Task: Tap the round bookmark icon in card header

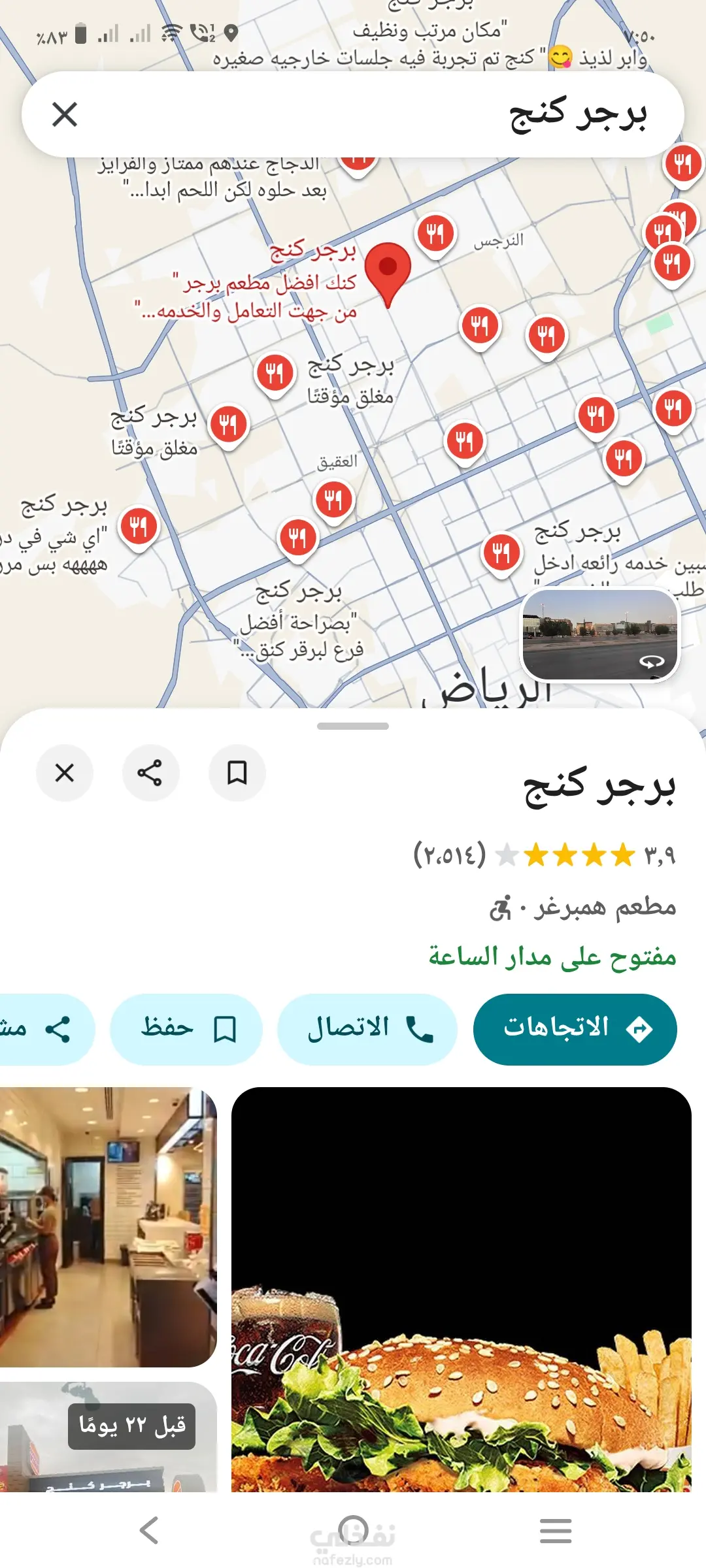Action: click(237, 773)
